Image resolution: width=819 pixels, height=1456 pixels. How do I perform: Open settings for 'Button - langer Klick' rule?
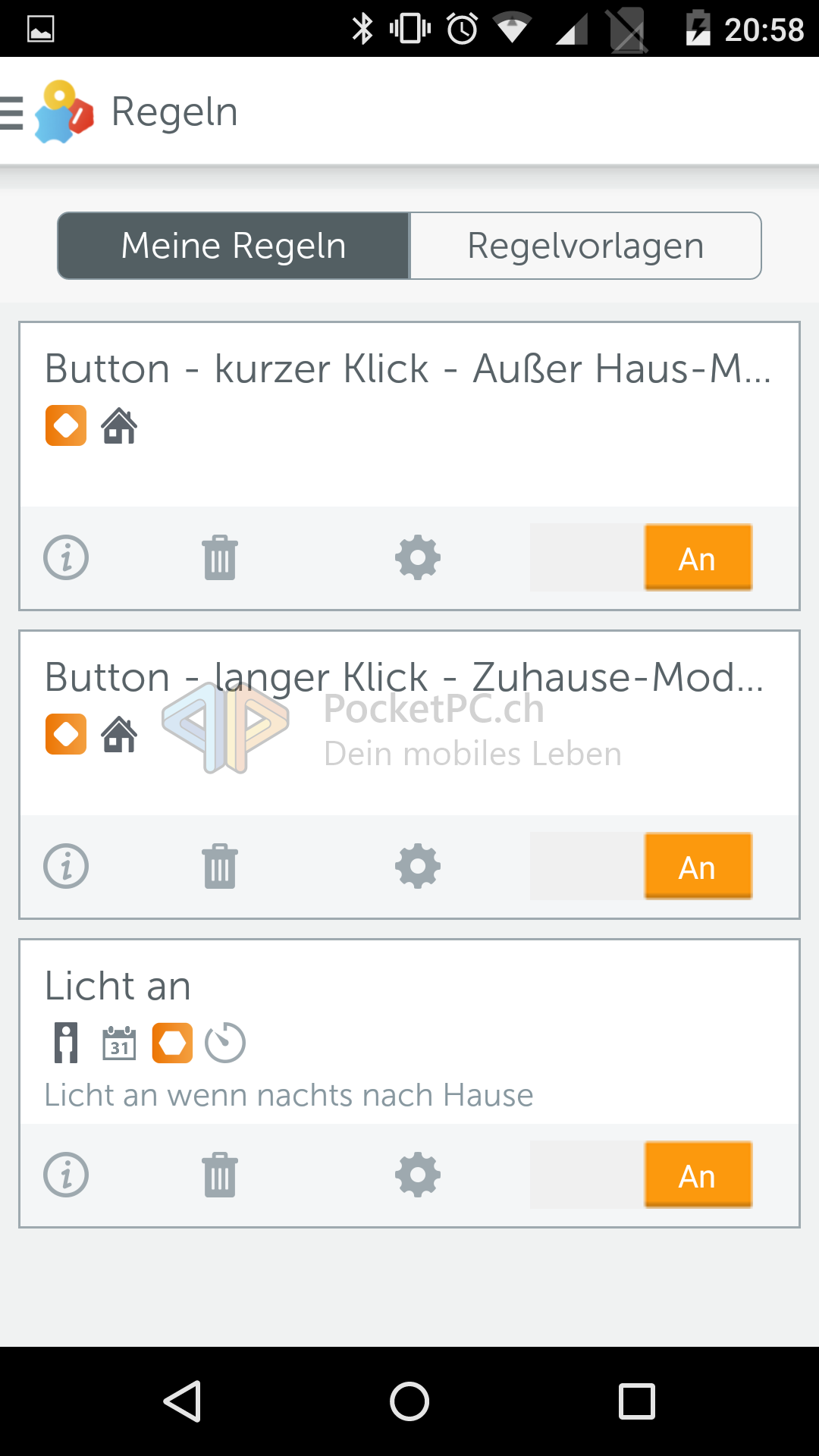(x=418, y=867)
